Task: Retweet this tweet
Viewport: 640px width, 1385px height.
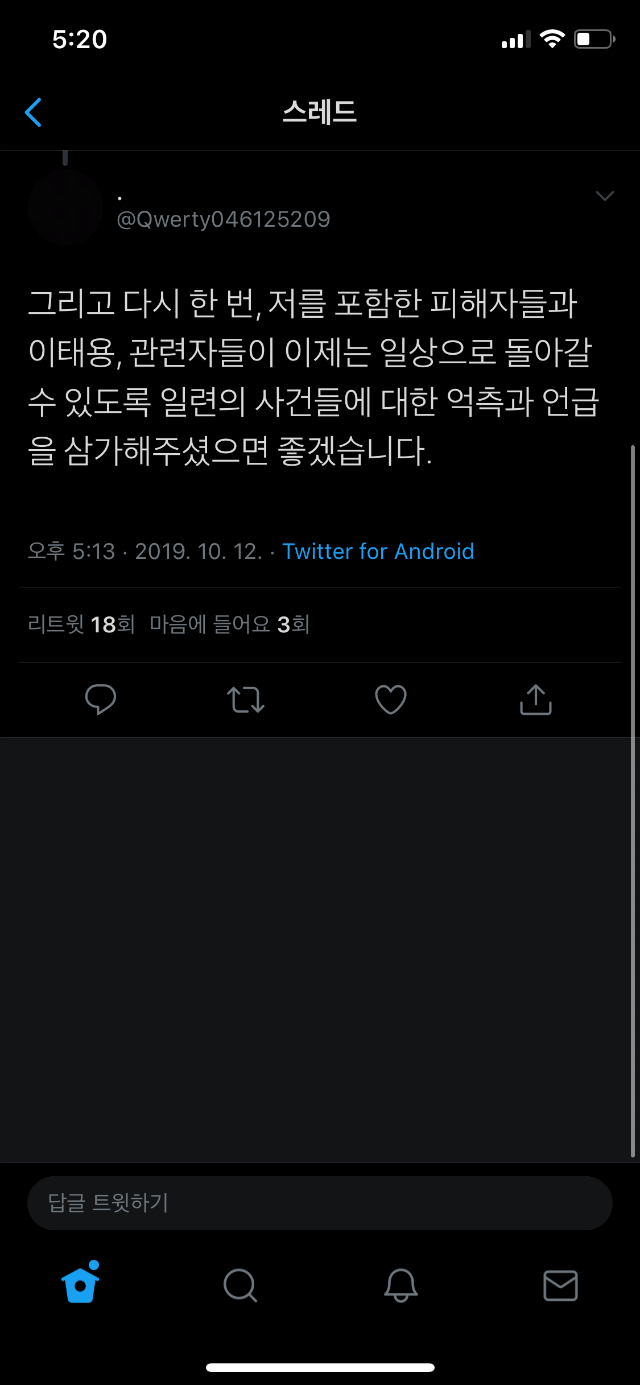Action: [246, 699]
